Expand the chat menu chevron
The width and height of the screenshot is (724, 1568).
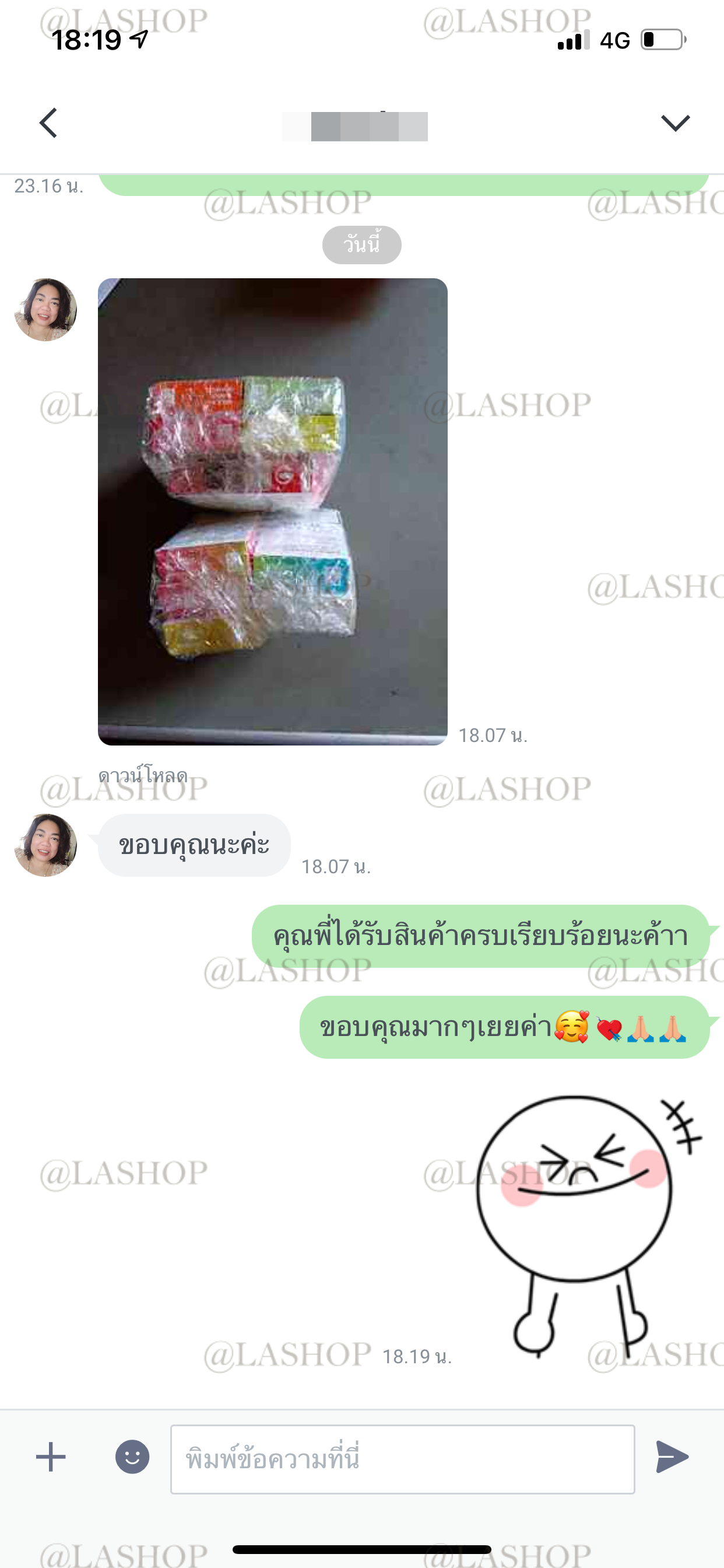tap(674, 123)
